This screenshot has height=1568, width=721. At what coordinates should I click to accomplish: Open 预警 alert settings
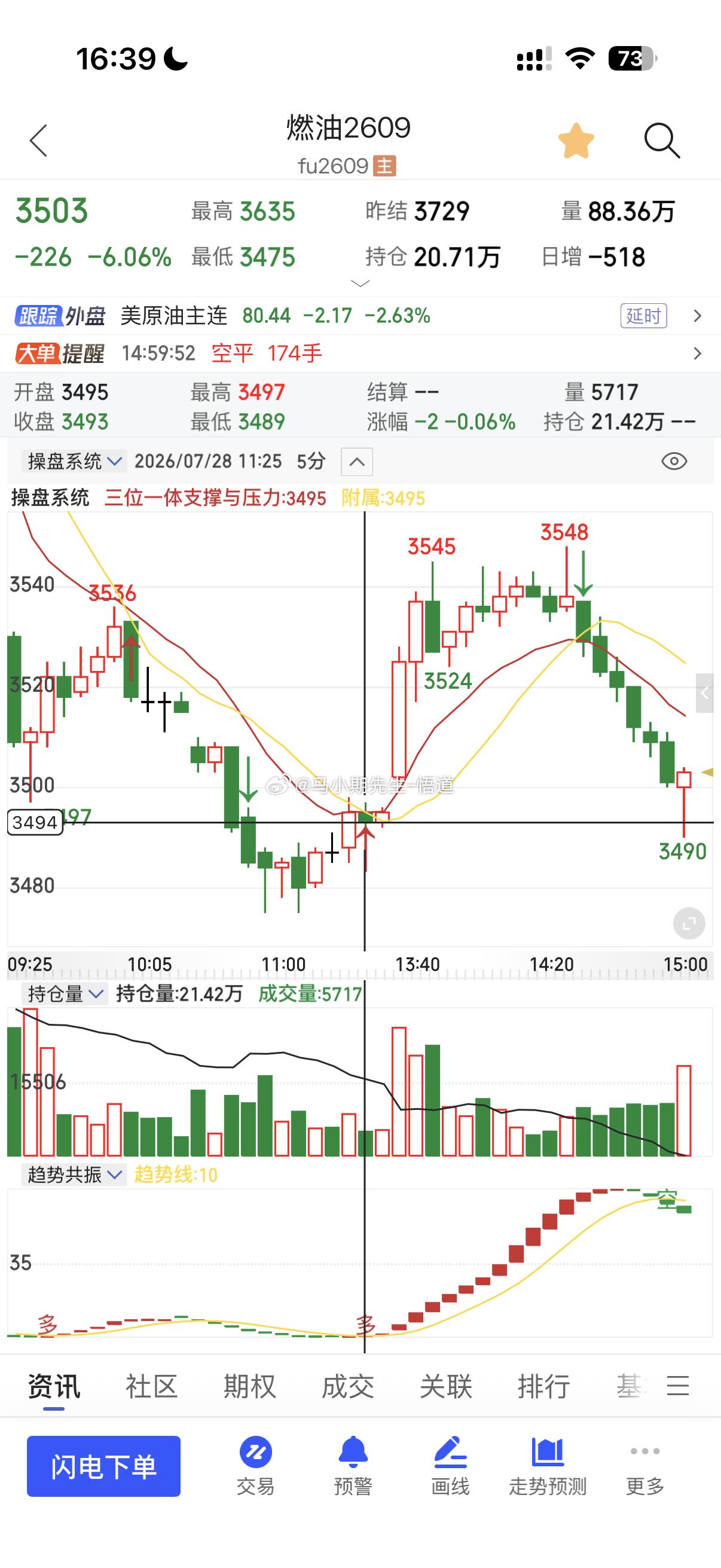click(x=353, y=1466)
